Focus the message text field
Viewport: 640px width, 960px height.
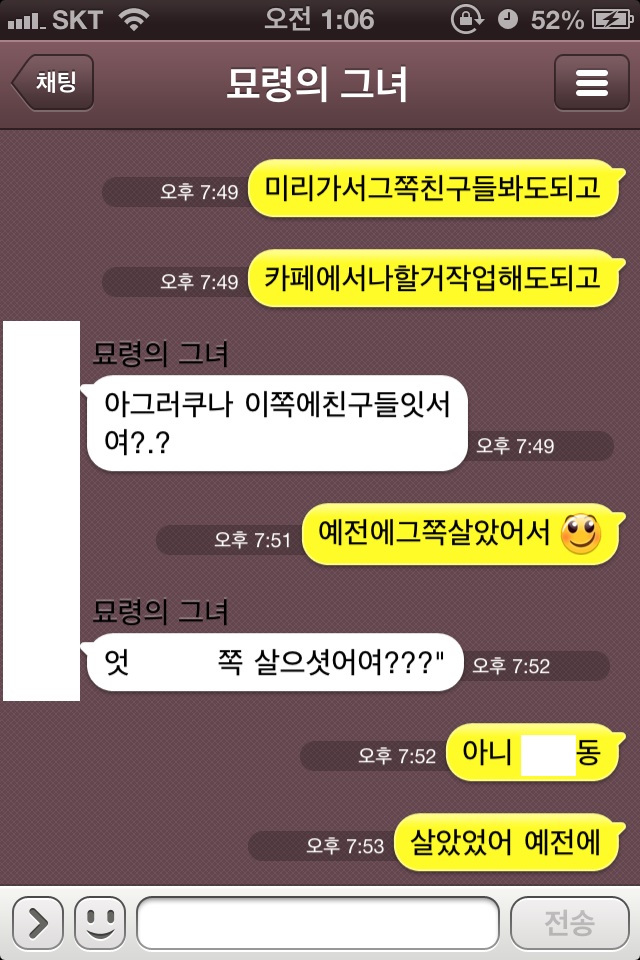click(x=317, y=922)
